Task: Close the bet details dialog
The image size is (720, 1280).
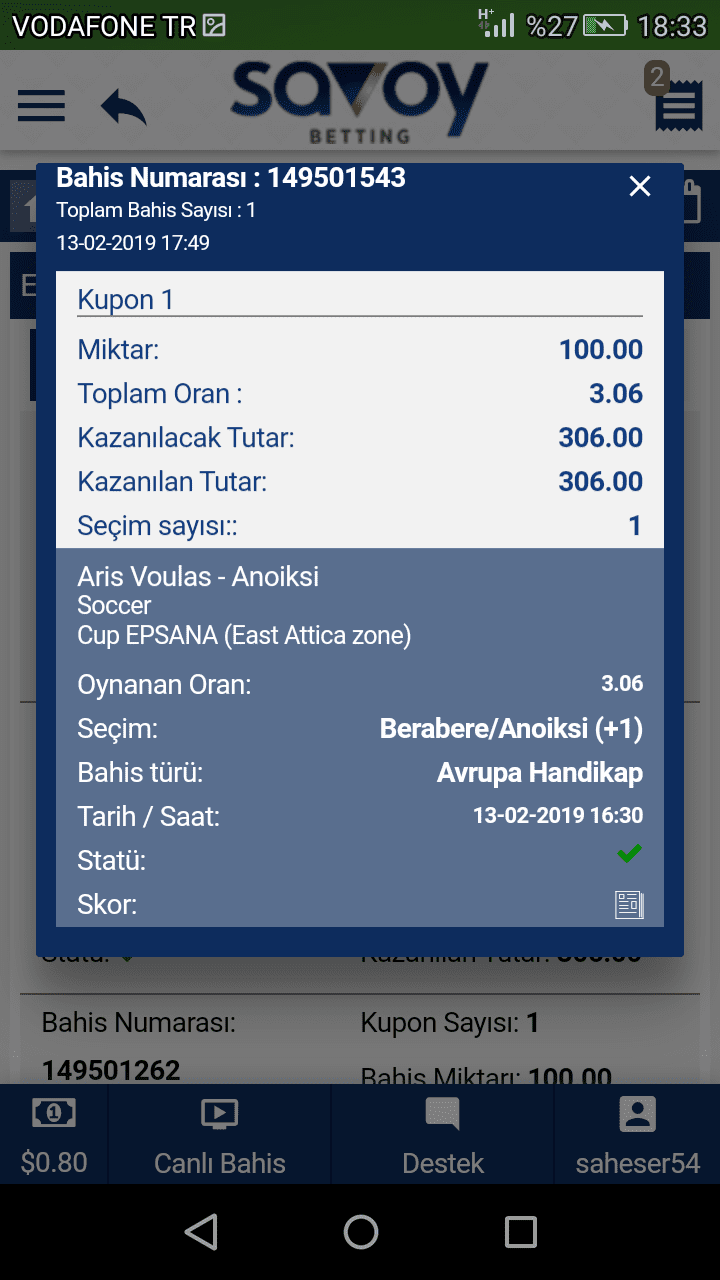Action: 639,186
